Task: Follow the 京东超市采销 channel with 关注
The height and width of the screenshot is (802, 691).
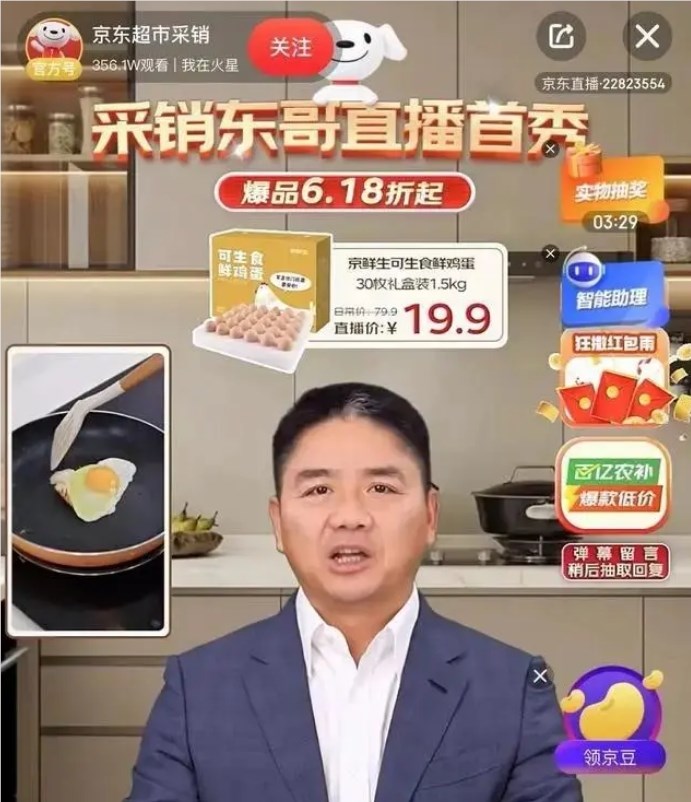Action: (289, 46)
